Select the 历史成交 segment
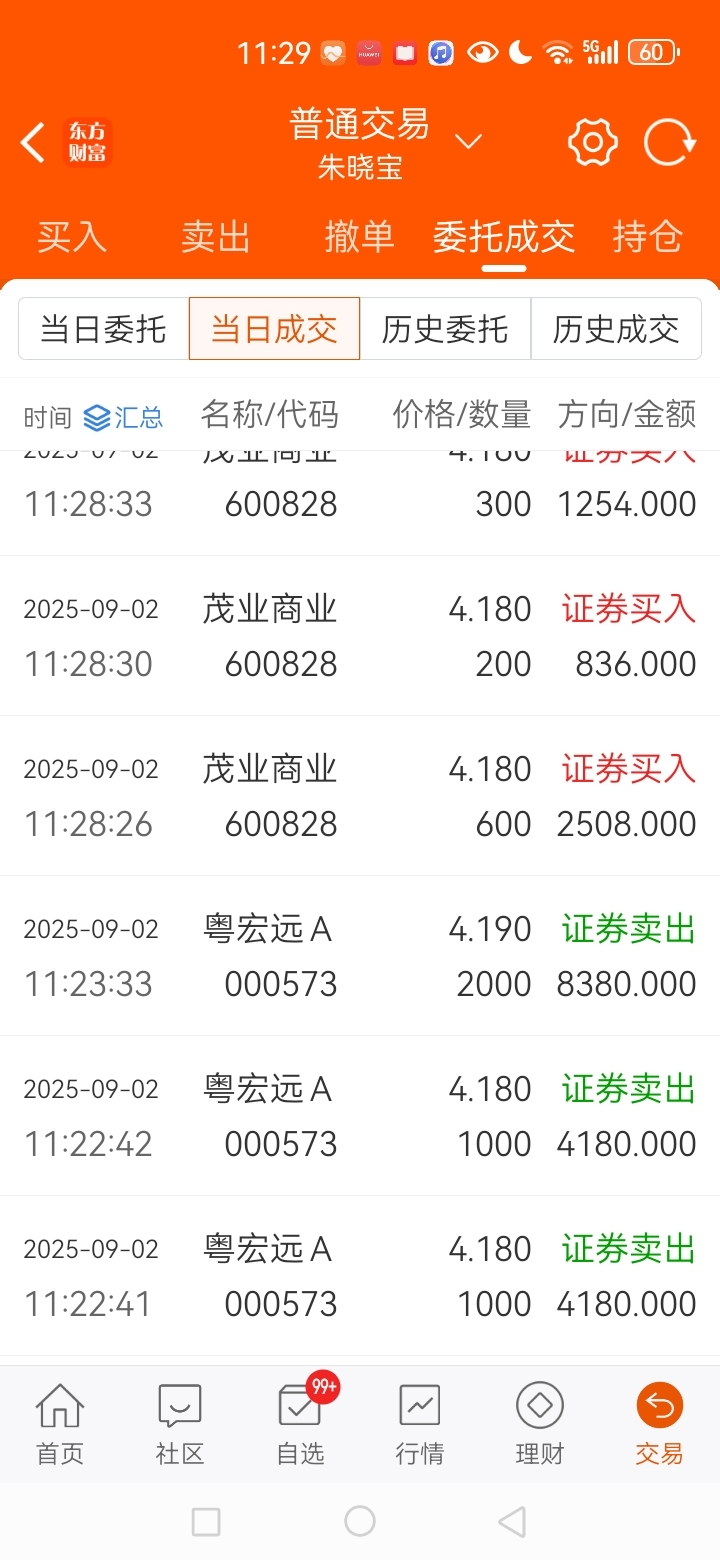The width and height of the screenshot is (720, 1560). [616, 328]
